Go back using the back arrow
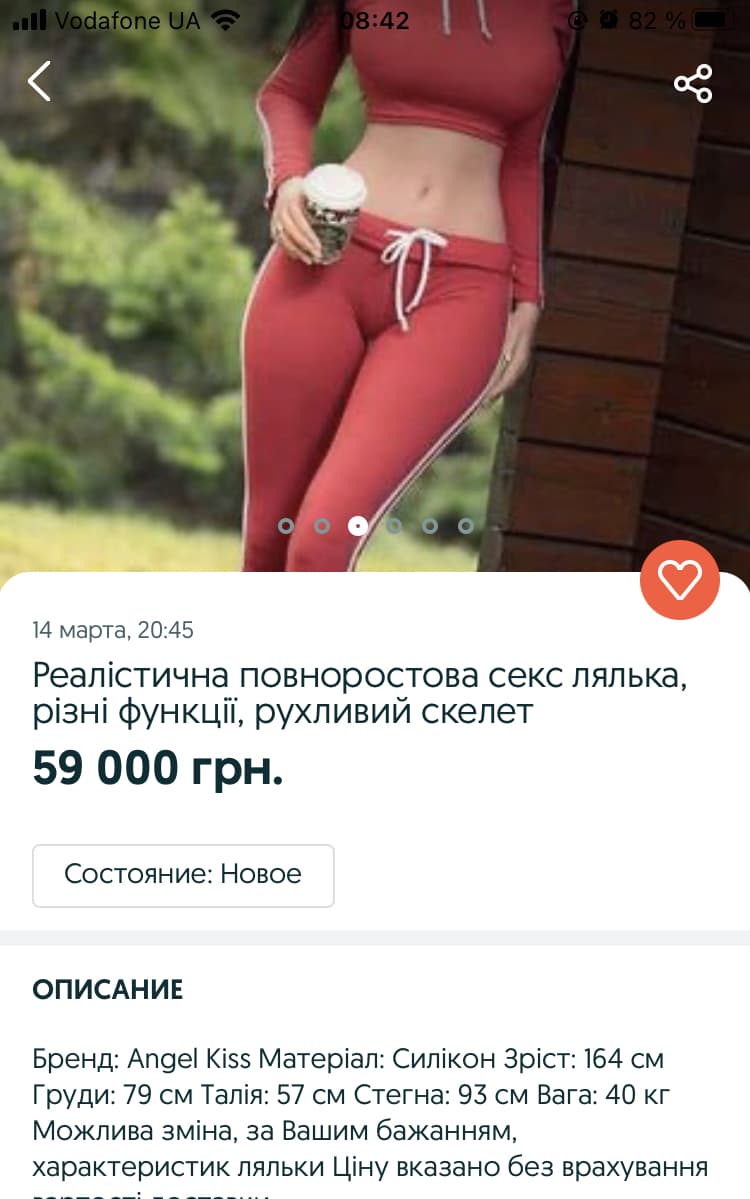Screen dimensions: 750x1199 click(x=39, y=81)
